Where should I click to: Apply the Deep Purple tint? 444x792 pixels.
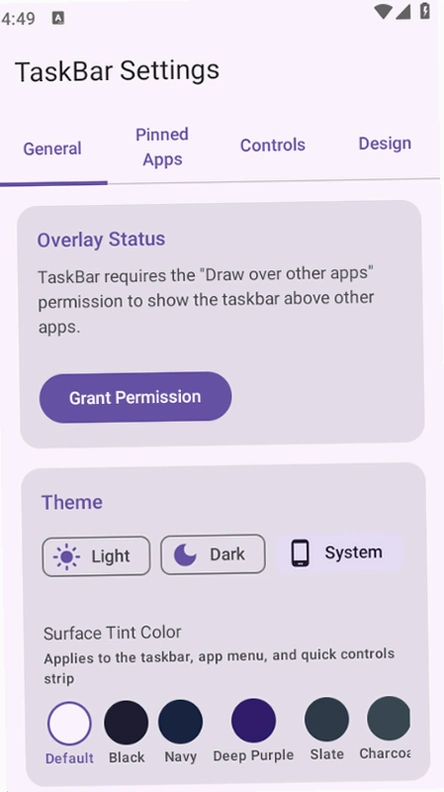(254, 720)
